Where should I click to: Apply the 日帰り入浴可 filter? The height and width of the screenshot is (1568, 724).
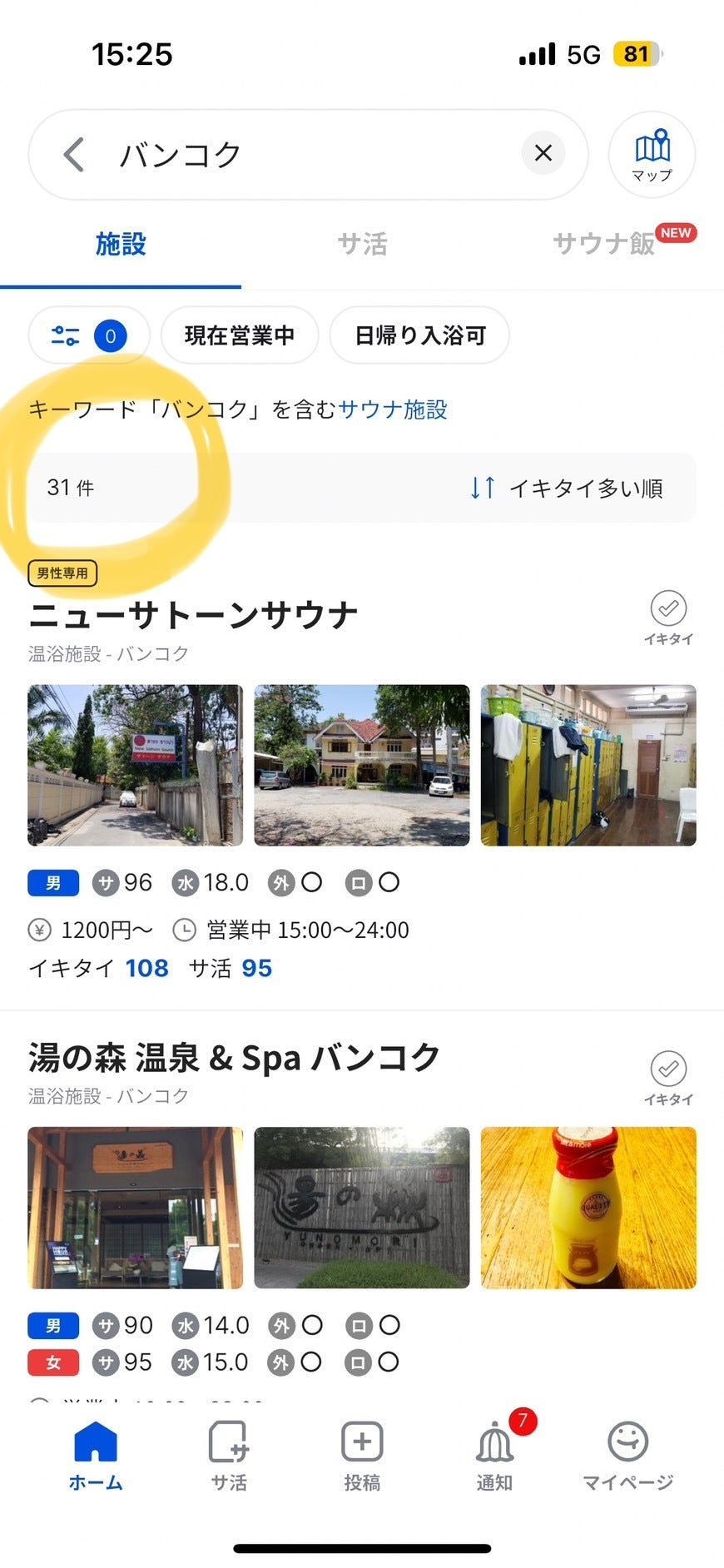(419, 335)
